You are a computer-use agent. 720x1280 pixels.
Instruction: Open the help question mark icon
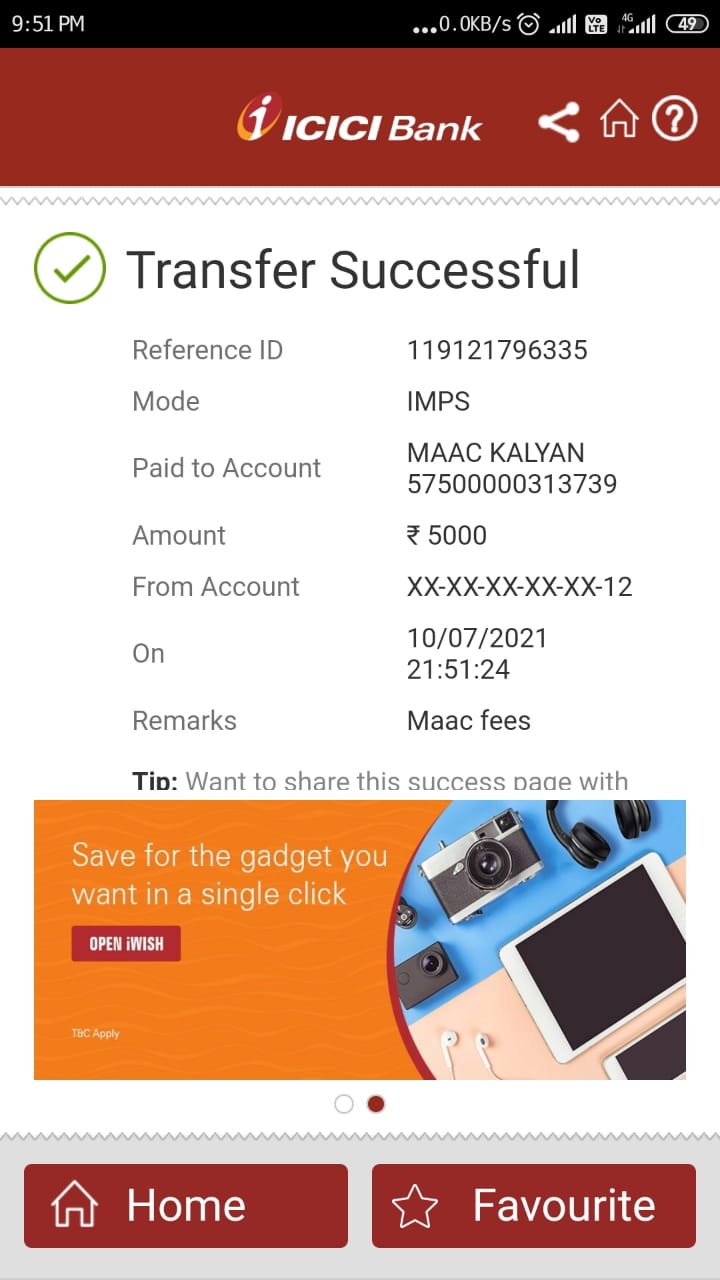(x=675, y=120)
